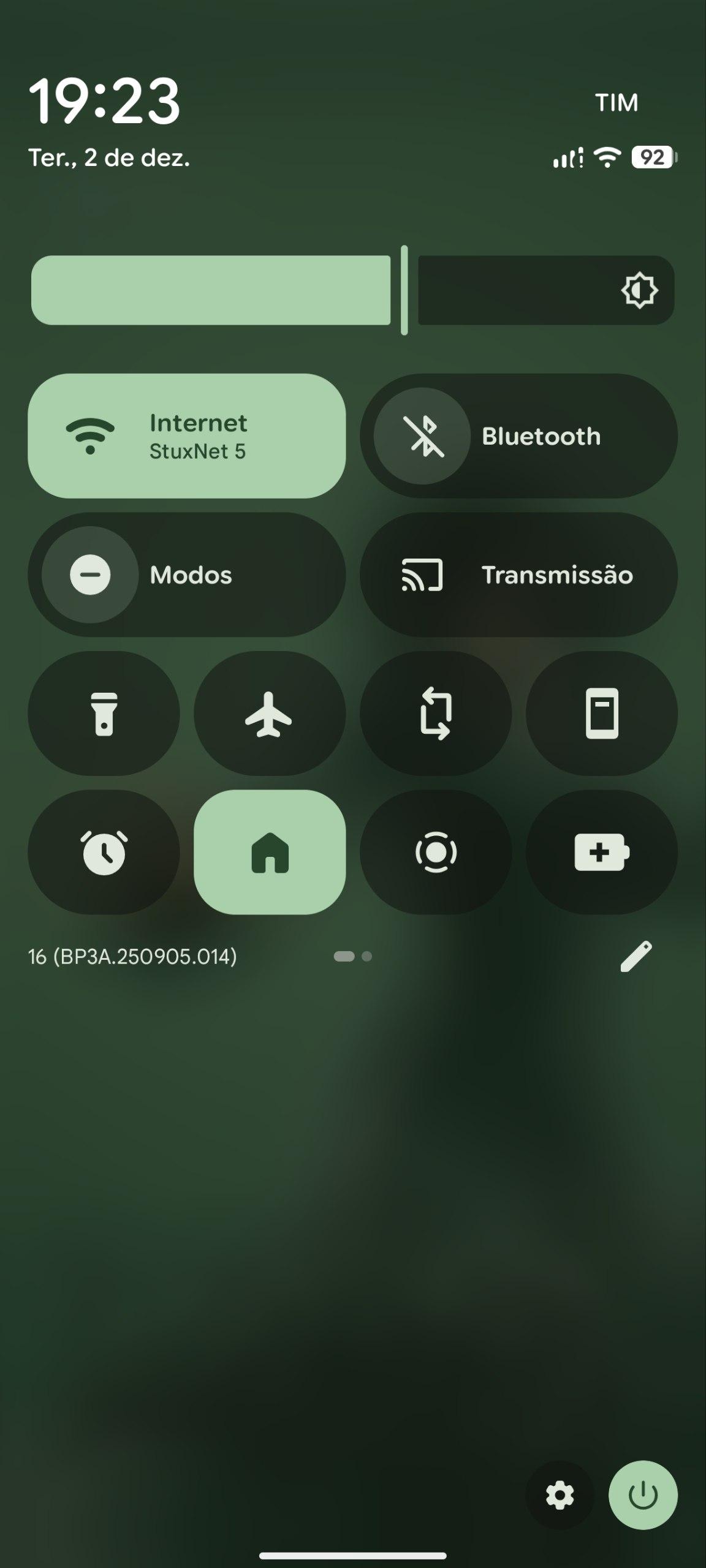Turn on the flashlight
This screenshot has width=706, height=1568.
pyautogui.click(x=104, y=714)
